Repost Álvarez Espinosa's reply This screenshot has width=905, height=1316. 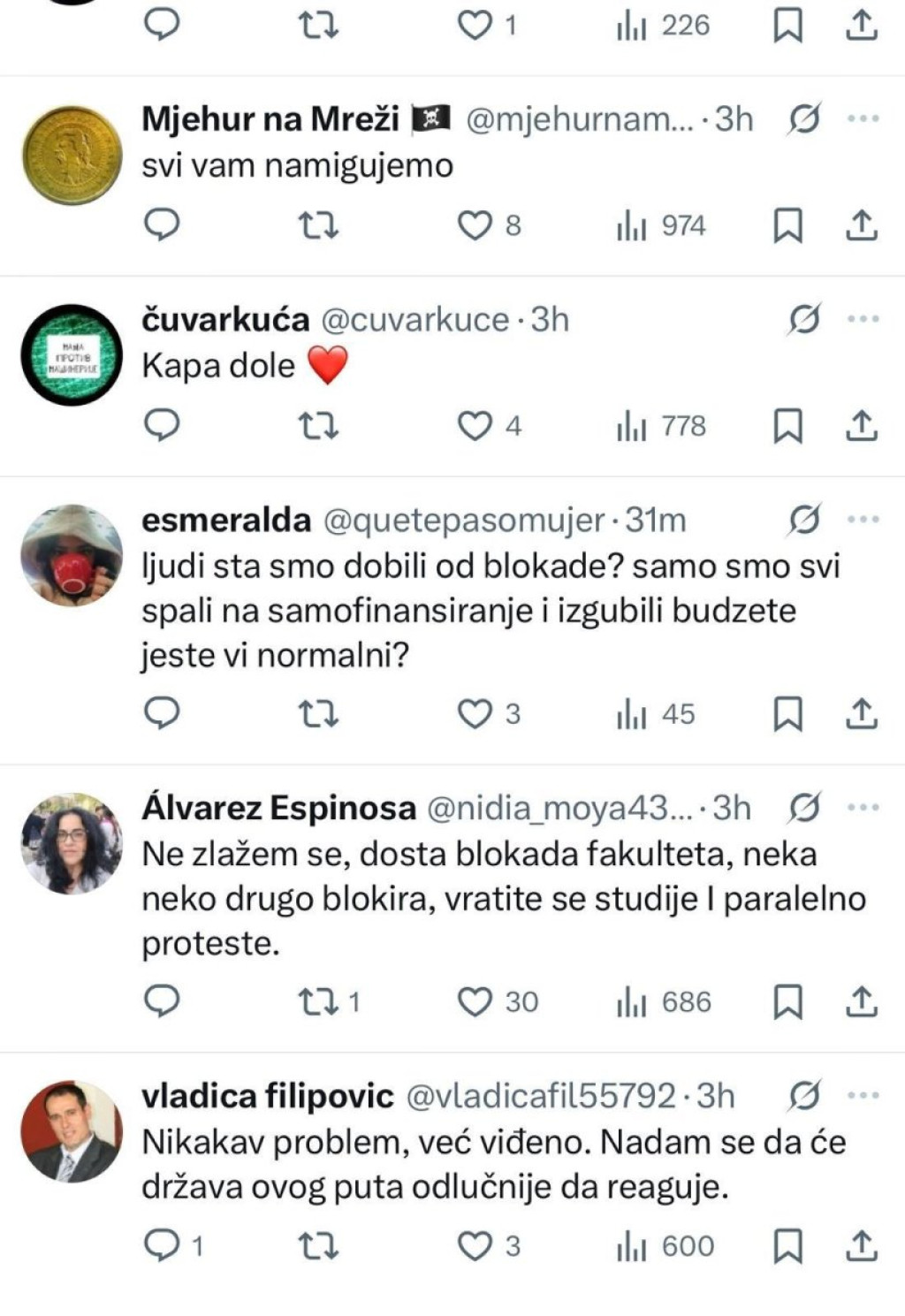[317, 1001]
